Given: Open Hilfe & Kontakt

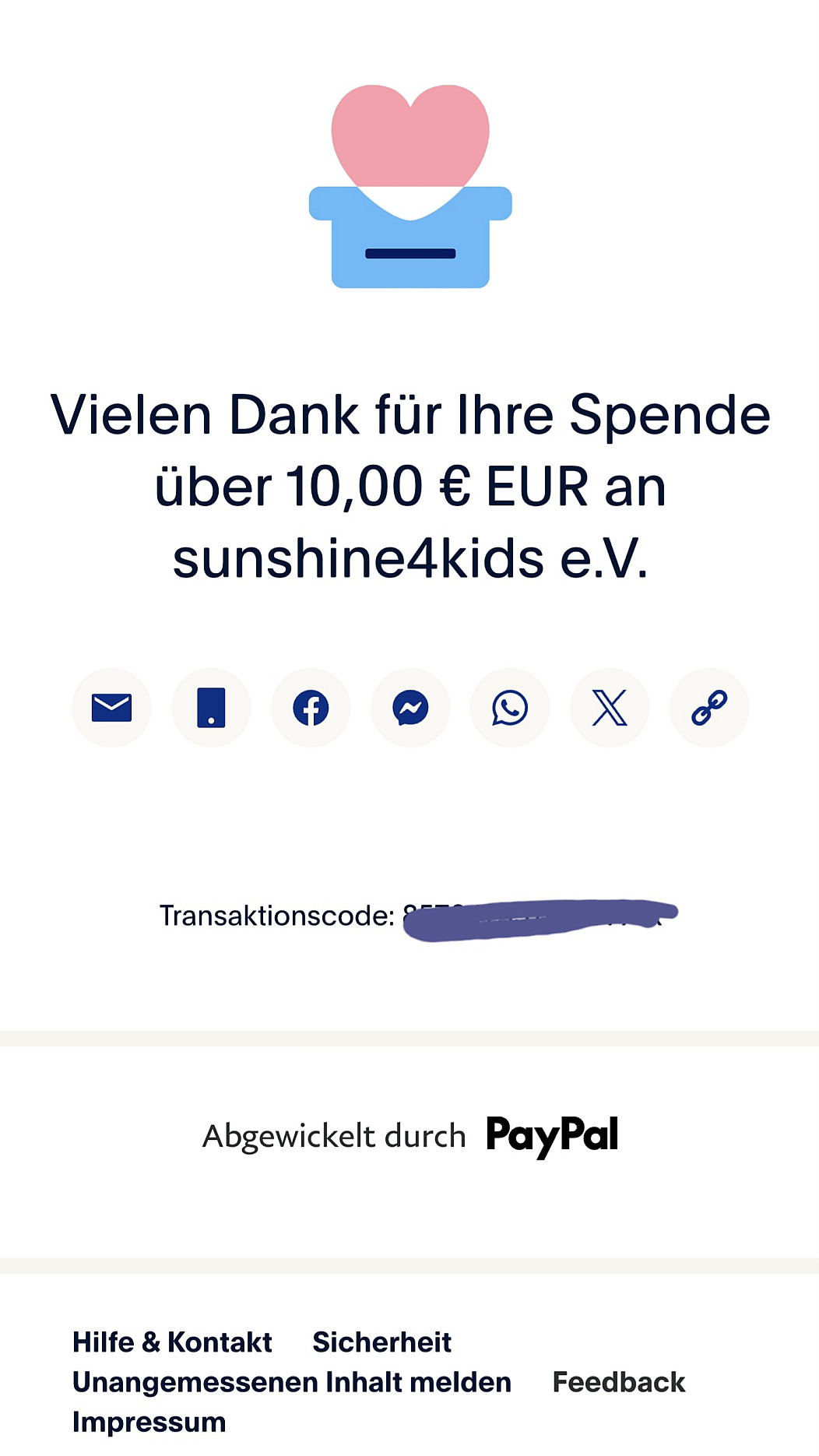Looking at the screenshot, I should (172, 1342).
